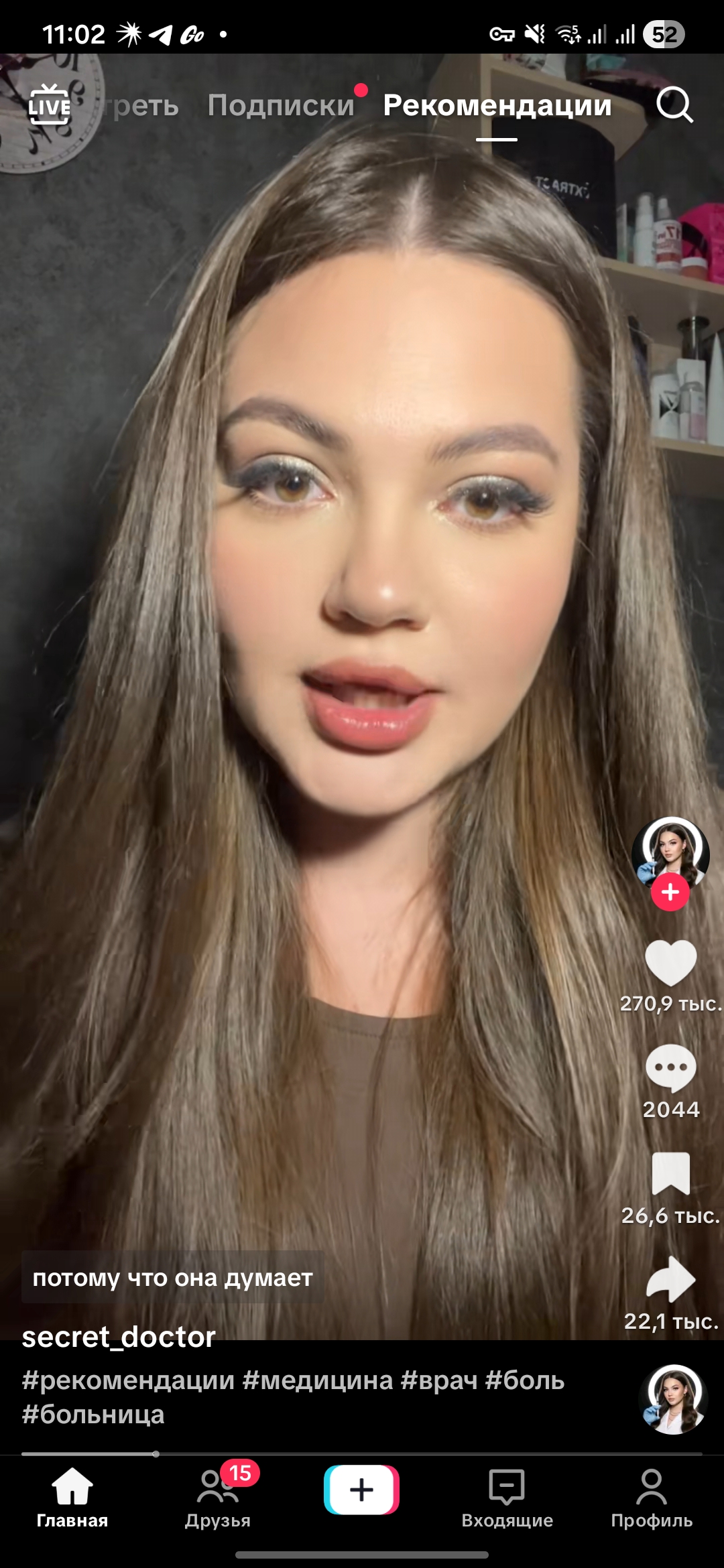This screenshot has width=724, height=1568.
Task: Open secret_doctor's profile by username
Action: tap(119, 1337)
